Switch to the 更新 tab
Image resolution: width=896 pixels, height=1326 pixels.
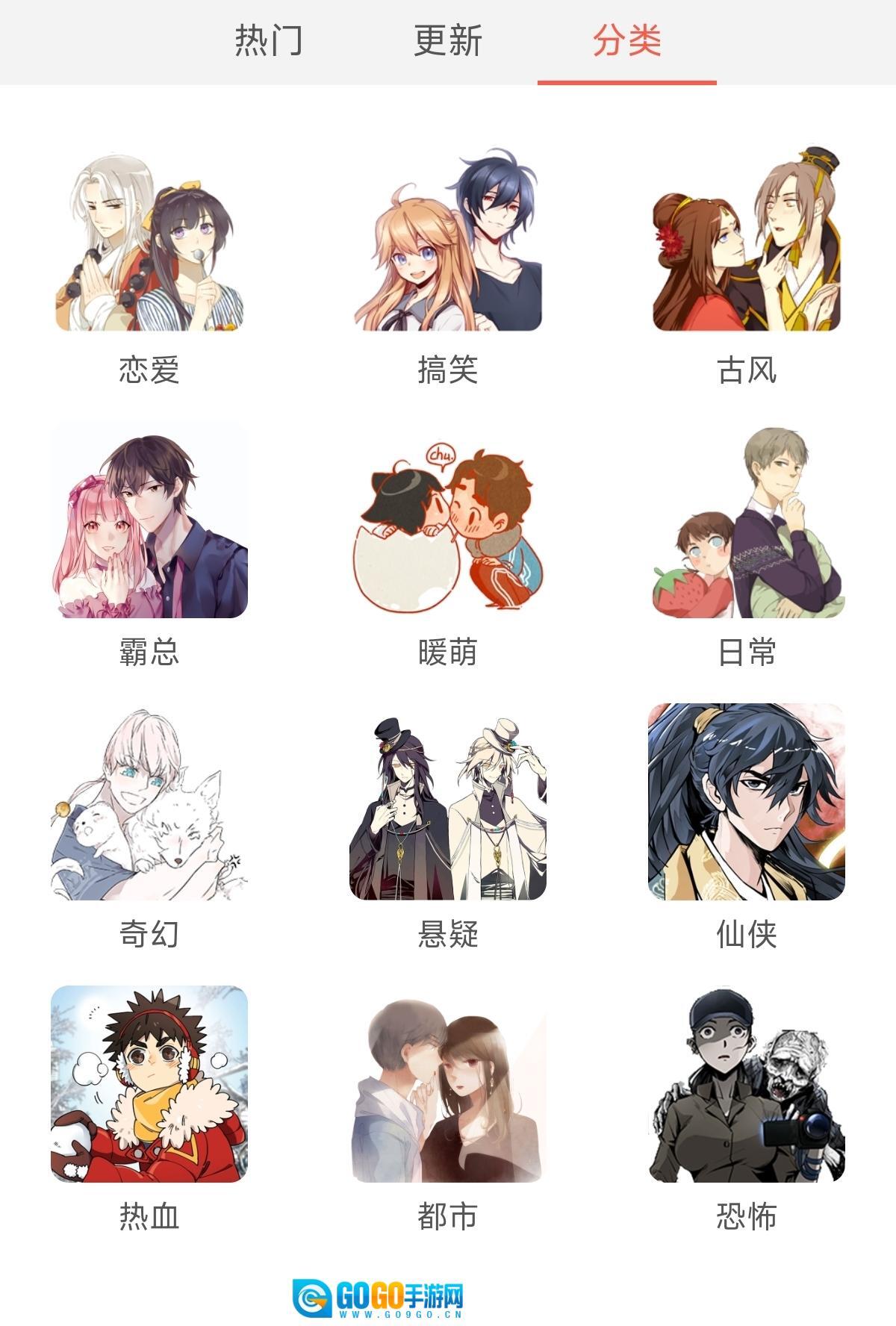click(448, 40)
